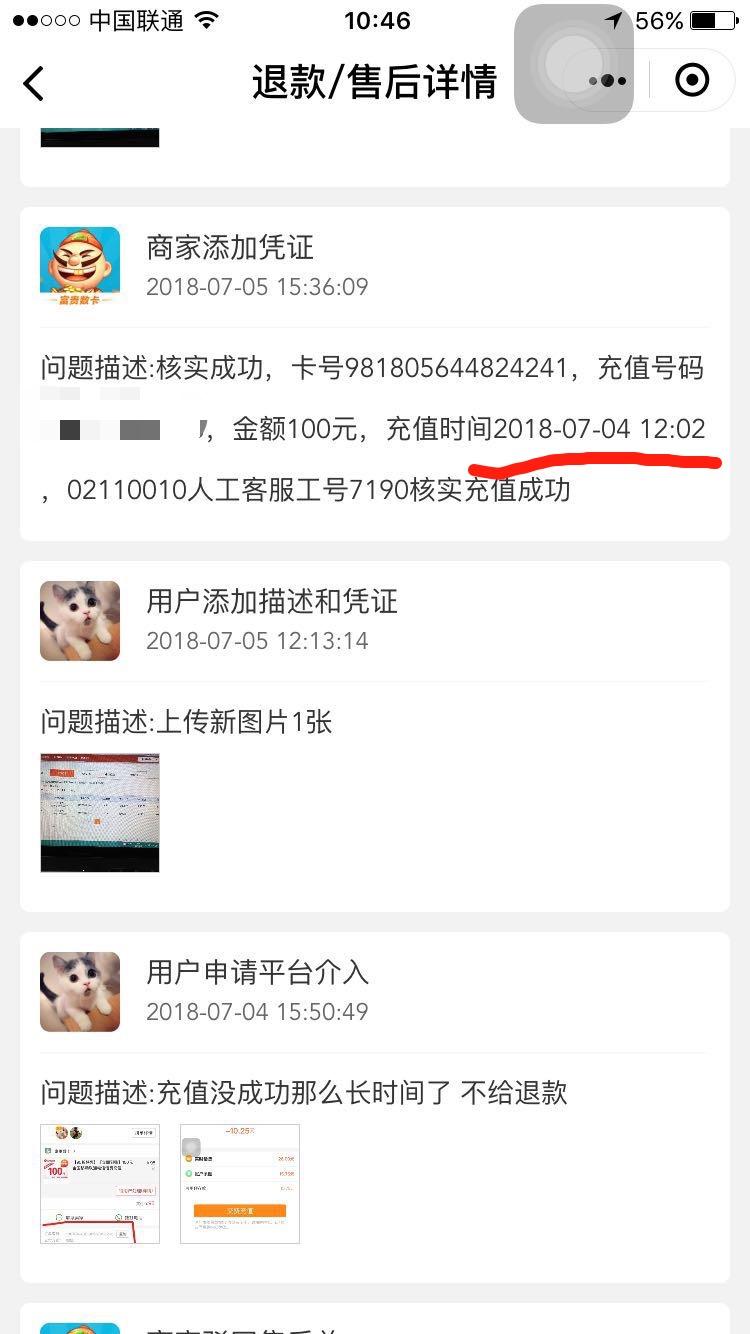750x1334 pixels.
Task: Open first screenshot under 充值没成功 description
Action: click(x=100, y=1183)
